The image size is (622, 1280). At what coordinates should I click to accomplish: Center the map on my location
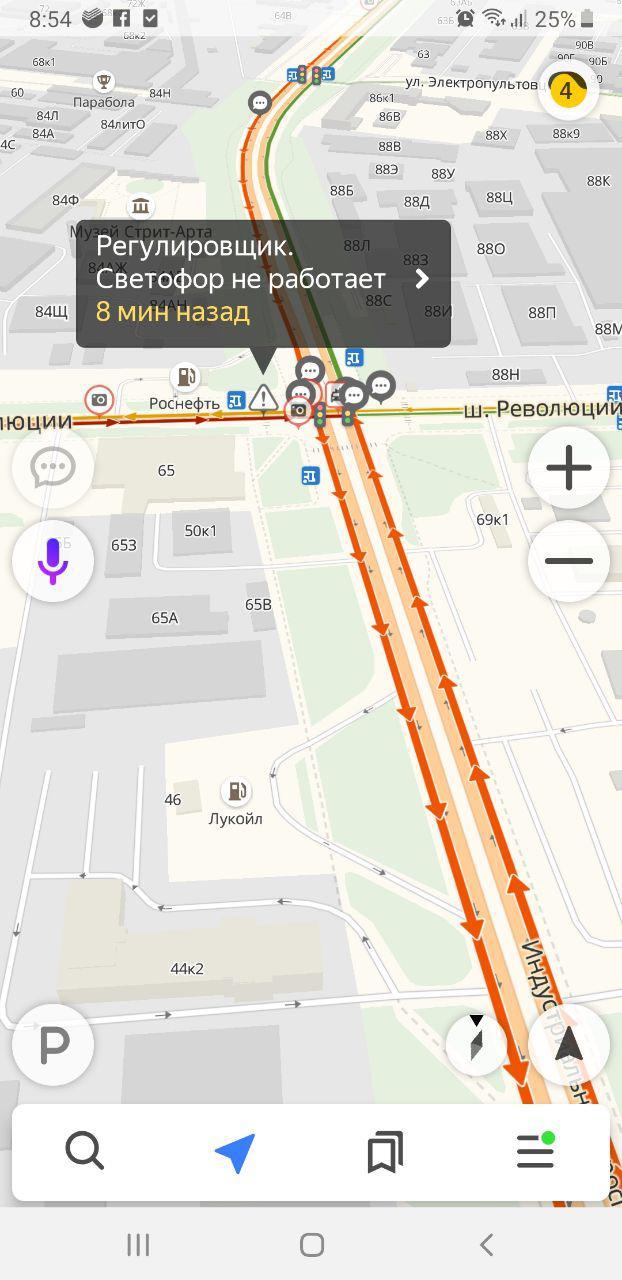tap(568, 1045)
